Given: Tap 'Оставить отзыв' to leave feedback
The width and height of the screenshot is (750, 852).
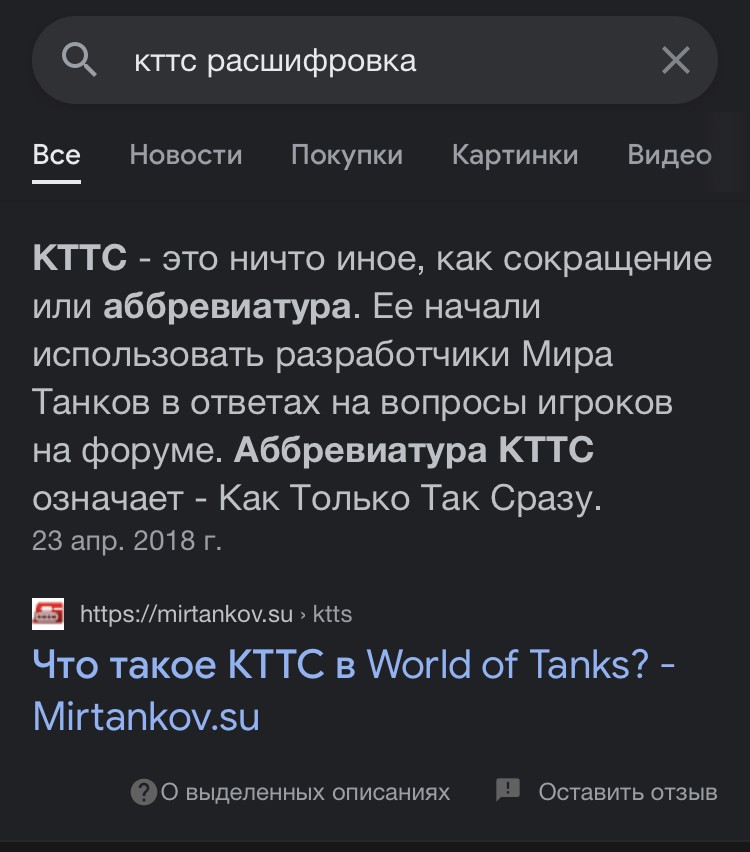Looking at the screenshot, I should [607, 792].
